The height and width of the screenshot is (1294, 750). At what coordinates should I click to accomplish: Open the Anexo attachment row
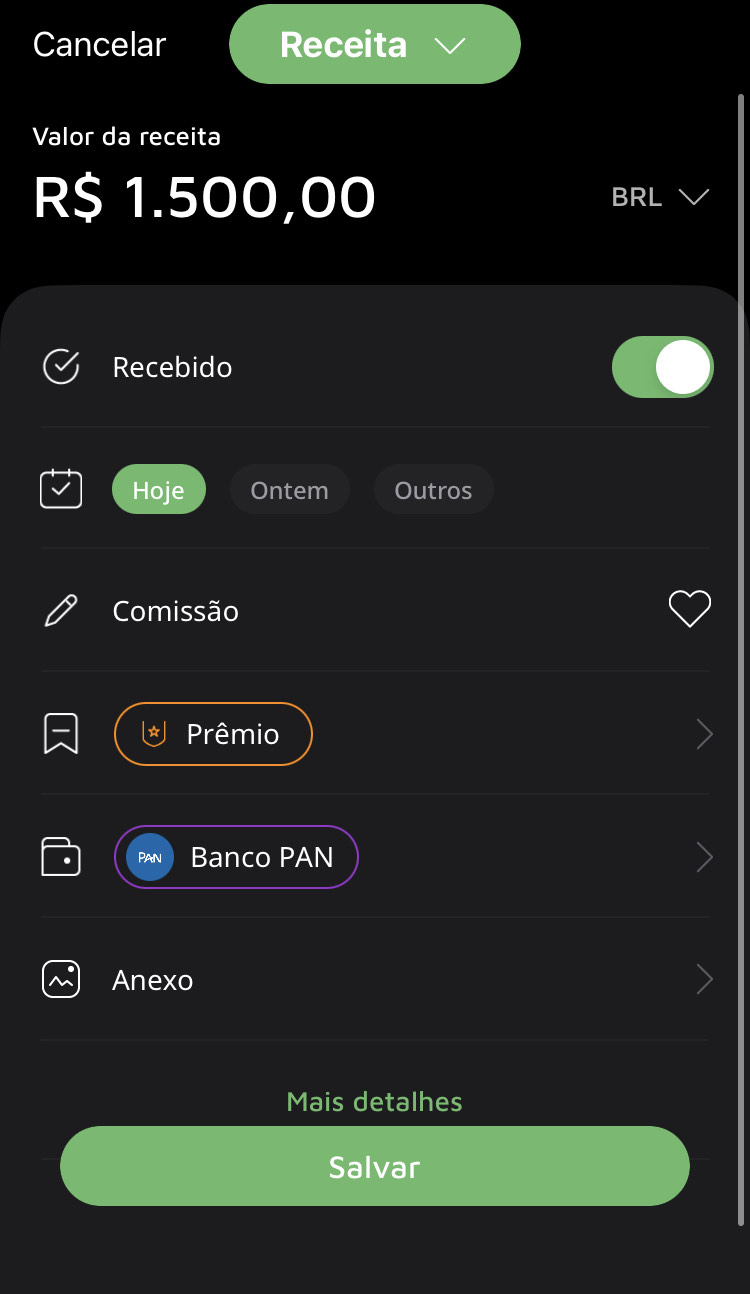coord(375,980)
